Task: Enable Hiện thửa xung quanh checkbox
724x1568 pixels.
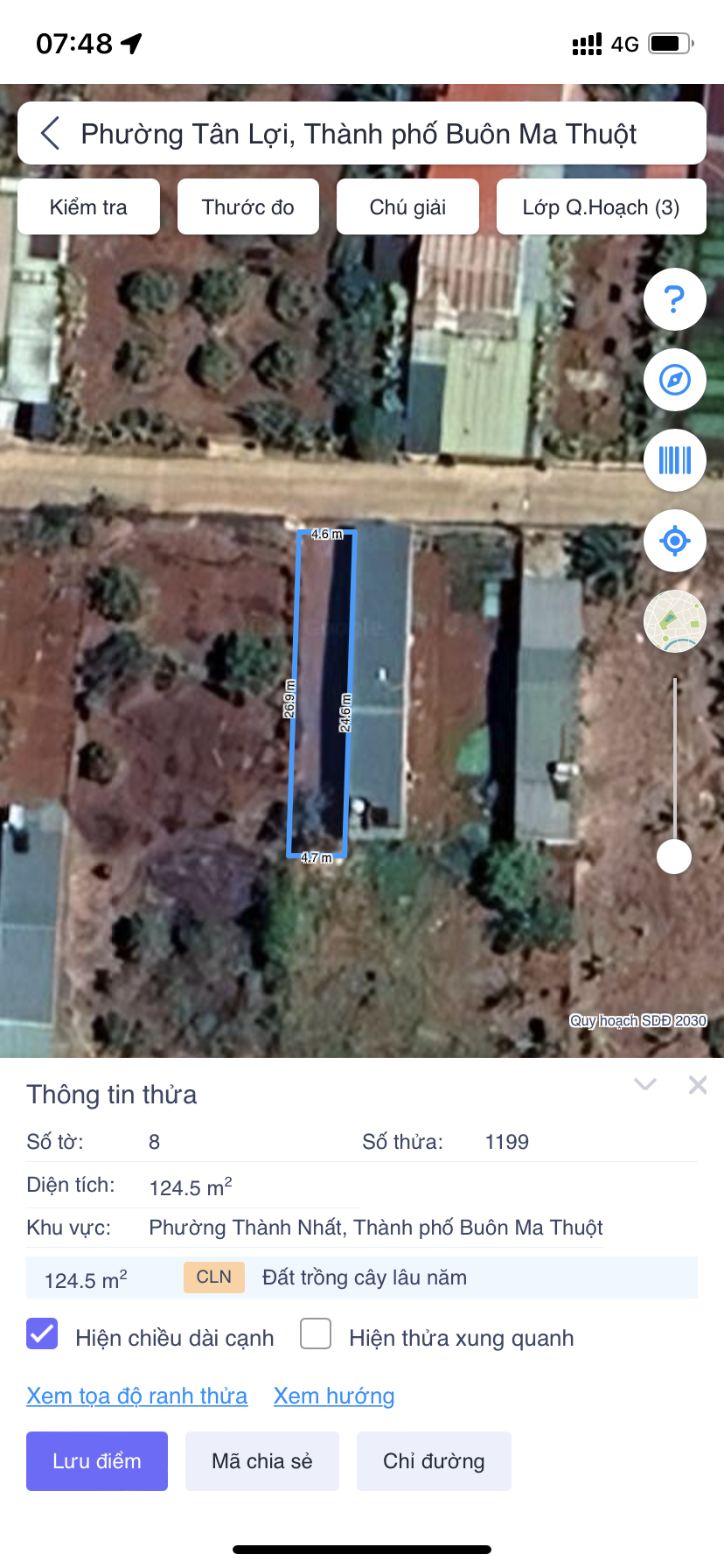Action: (x=316, y=1333)
